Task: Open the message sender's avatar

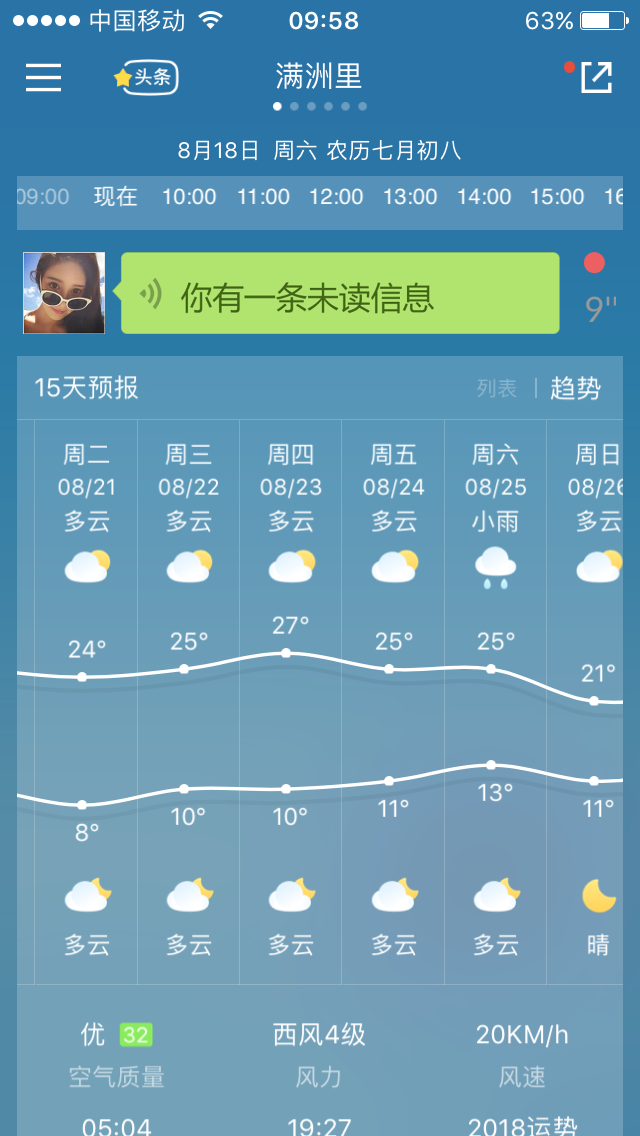Action: click(64, 293)
